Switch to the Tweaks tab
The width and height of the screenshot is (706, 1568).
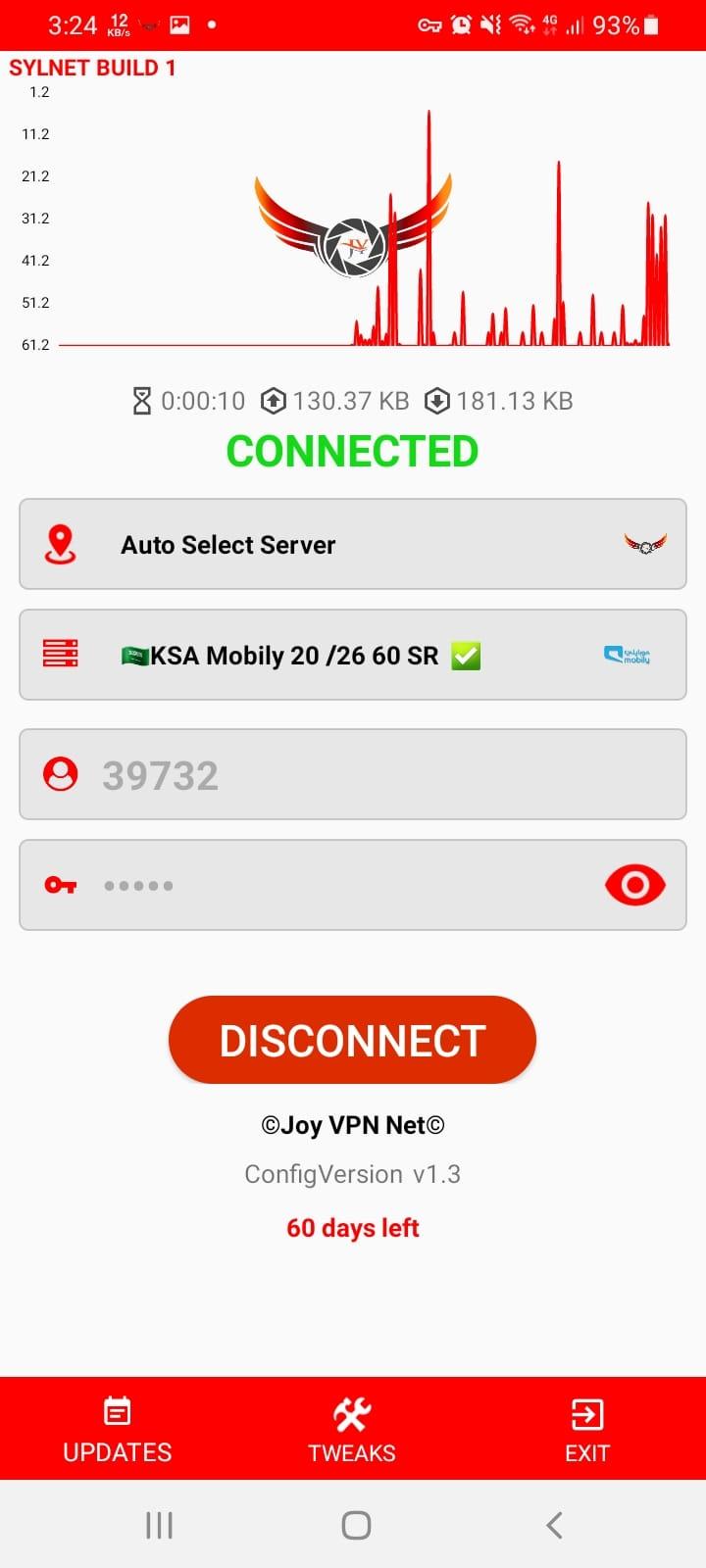[352, 1430]
